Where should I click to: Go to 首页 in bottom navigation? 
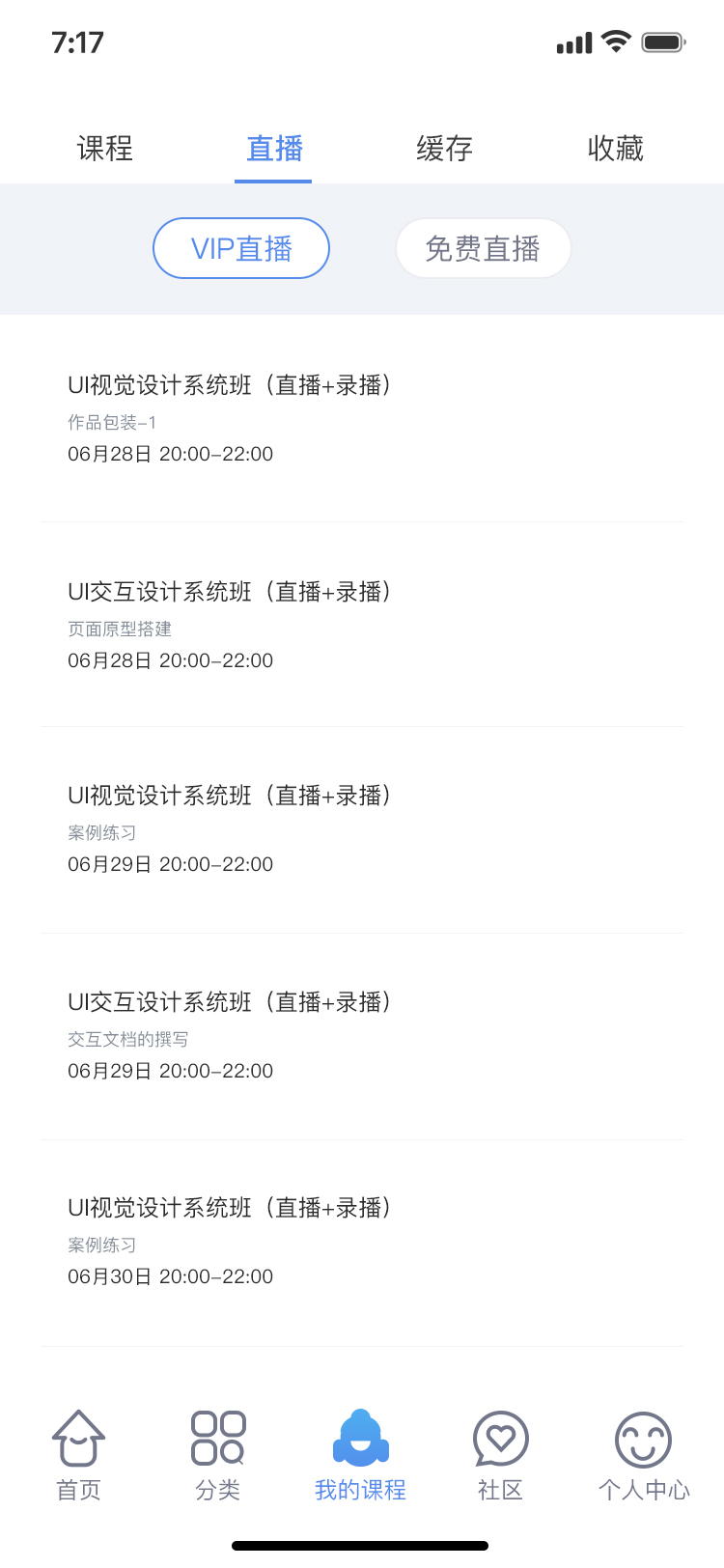pos(78,1455)
